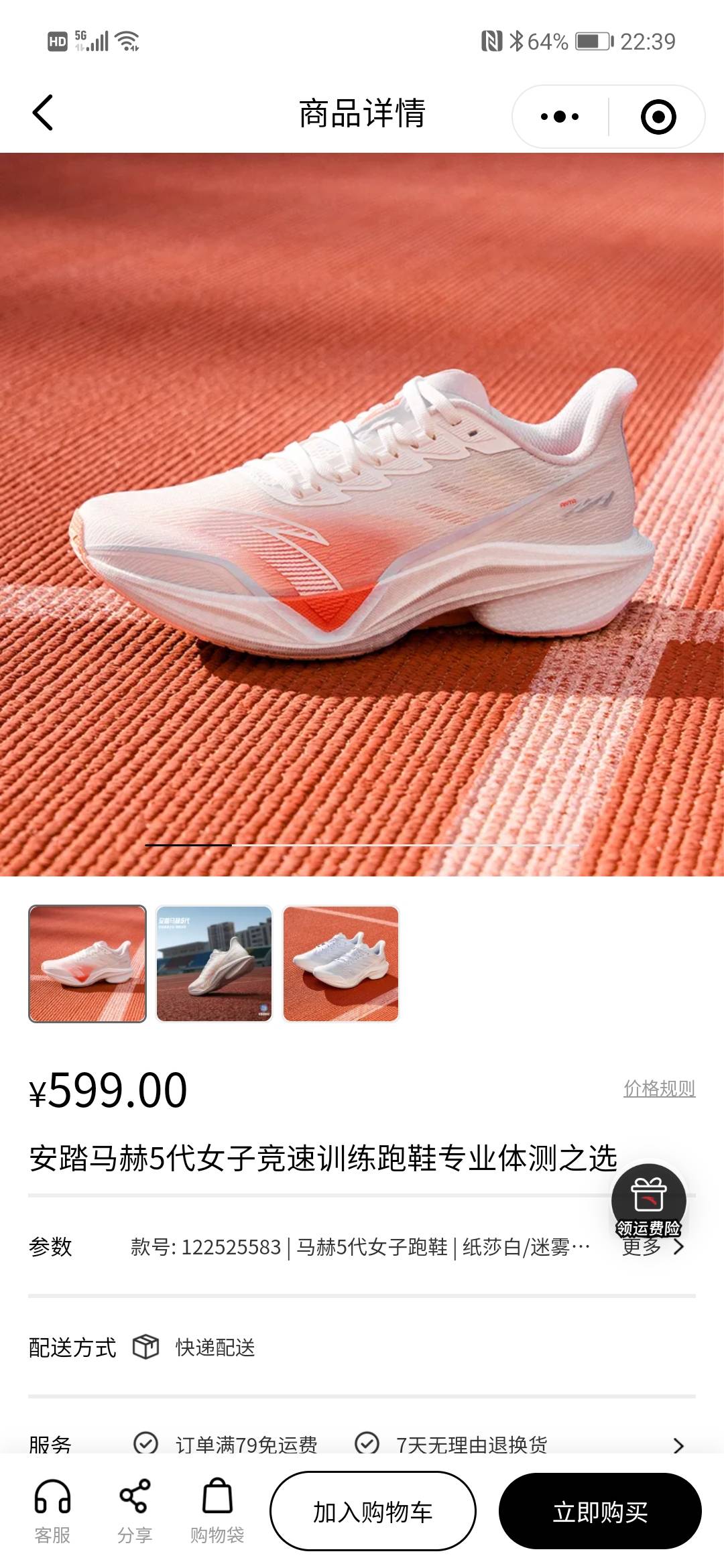
Task: Tap the 领运费险 floating gift button
Action: pos(648,1201)
